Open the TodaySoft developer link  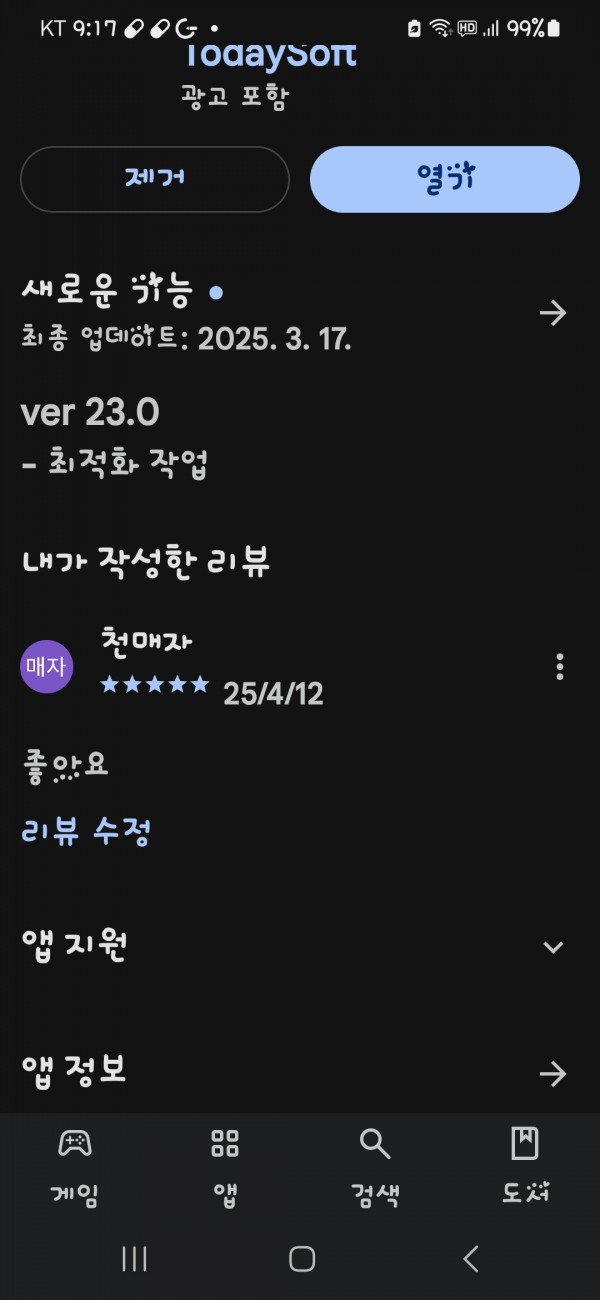tap(268, 55)
